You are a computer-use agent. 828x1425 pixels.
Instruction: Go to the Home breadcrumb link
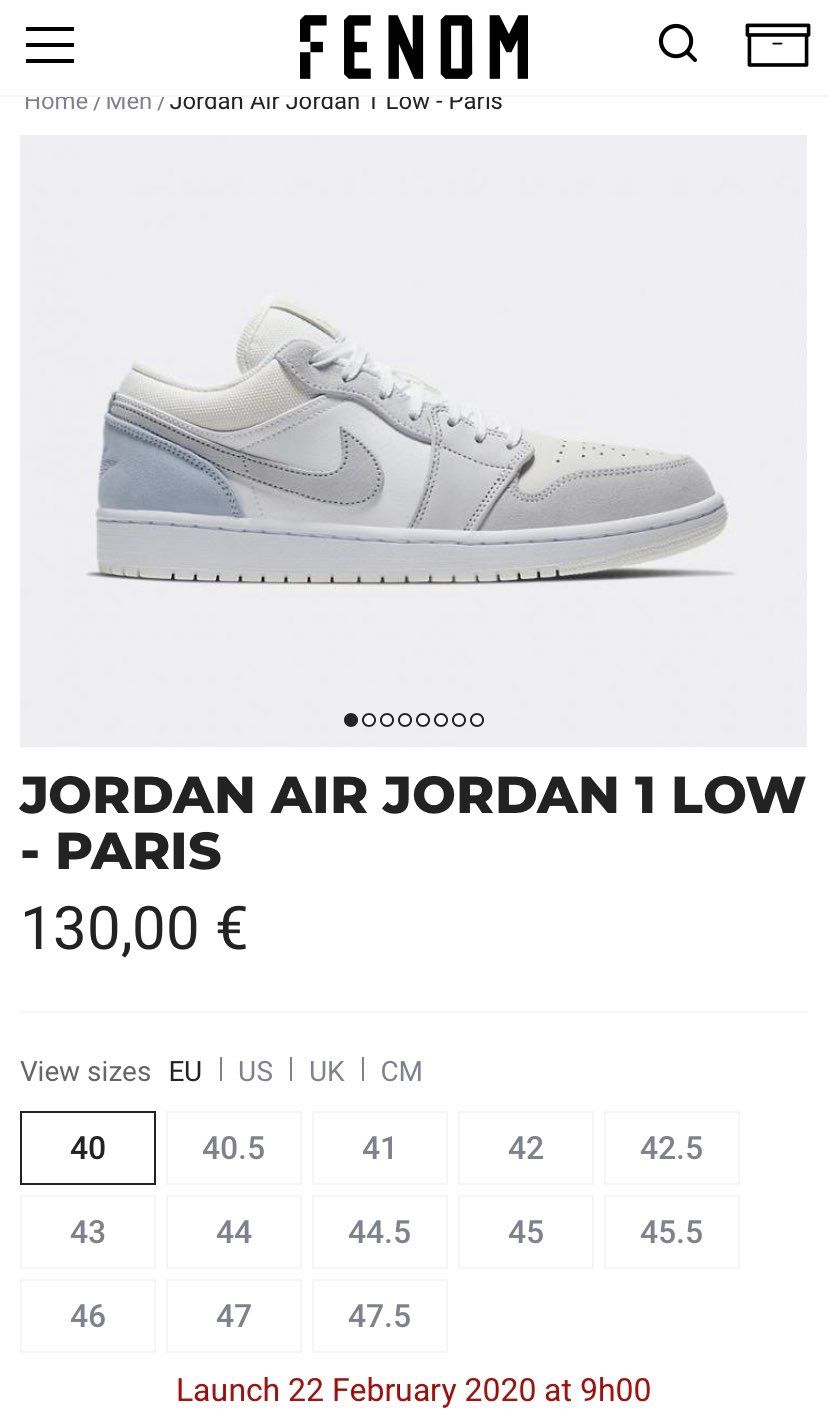tap(56, 101)
